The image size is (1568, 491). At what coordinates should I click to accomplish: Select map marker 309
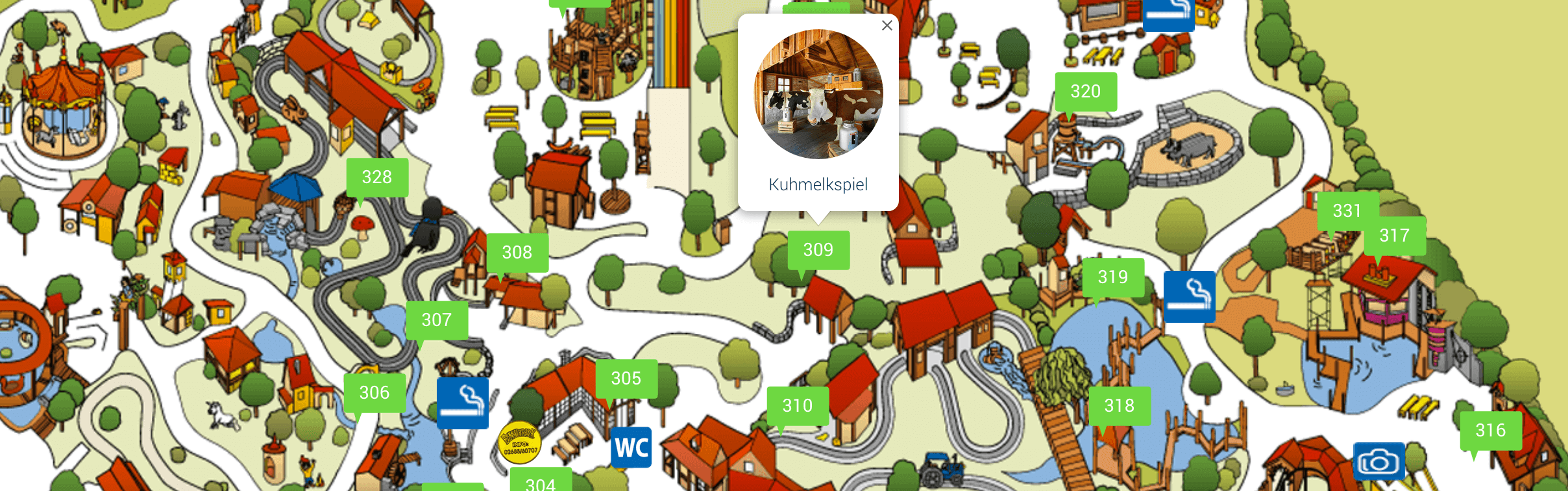[x=818, y=250]
